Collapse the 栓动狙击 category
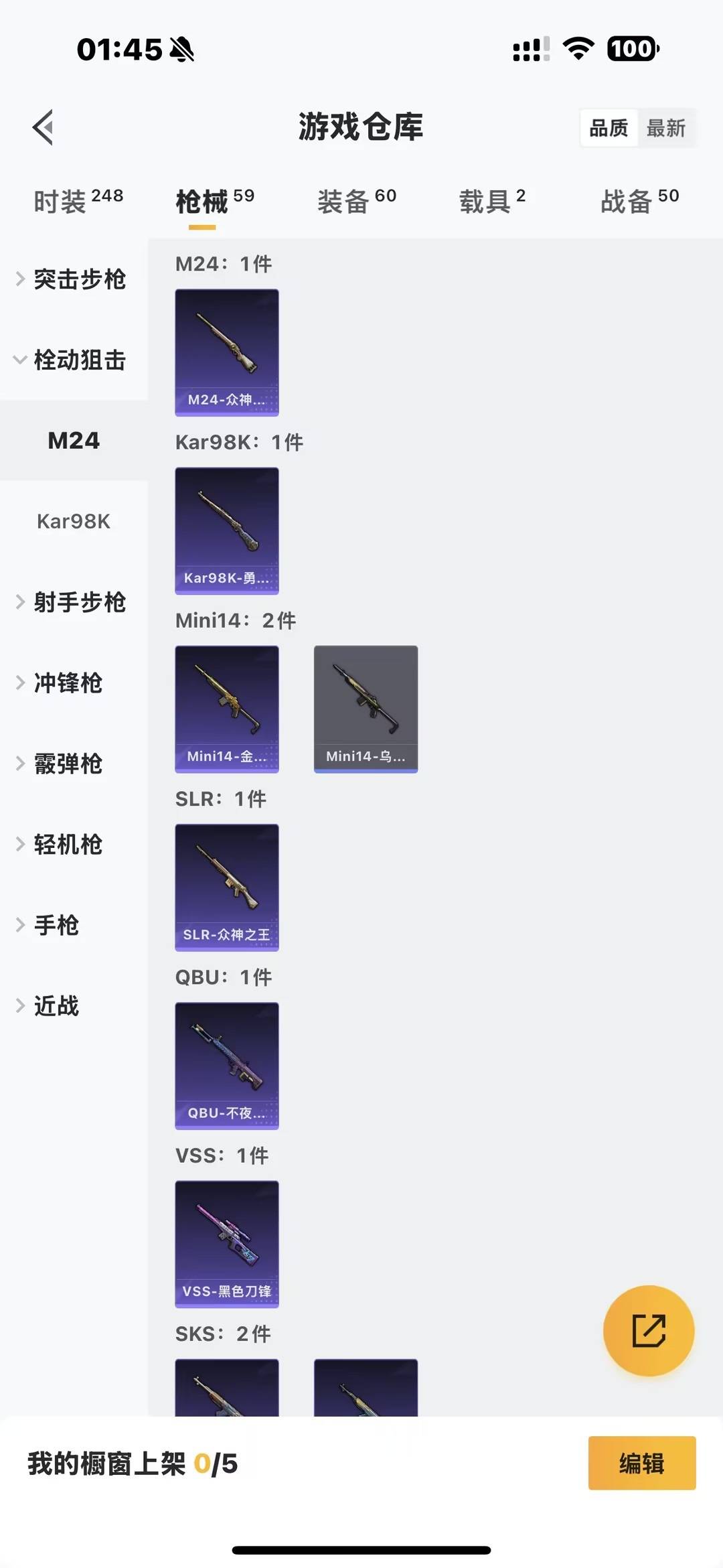This screenshot has width=723, height=1568. point(74,360)
